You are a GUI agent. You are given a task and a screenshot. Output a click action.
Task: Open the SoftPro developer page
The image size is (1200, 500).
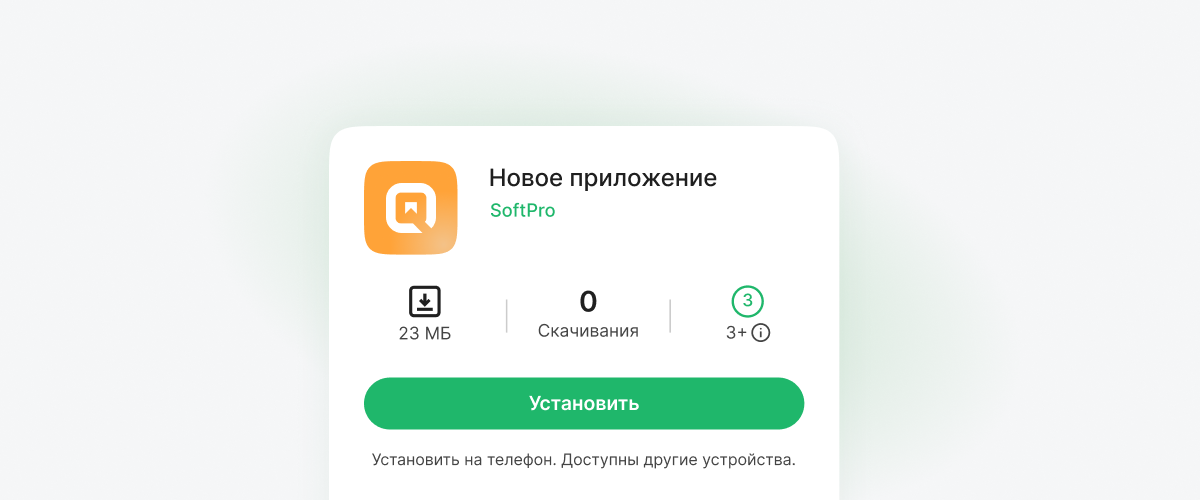(x=522, y=211)
